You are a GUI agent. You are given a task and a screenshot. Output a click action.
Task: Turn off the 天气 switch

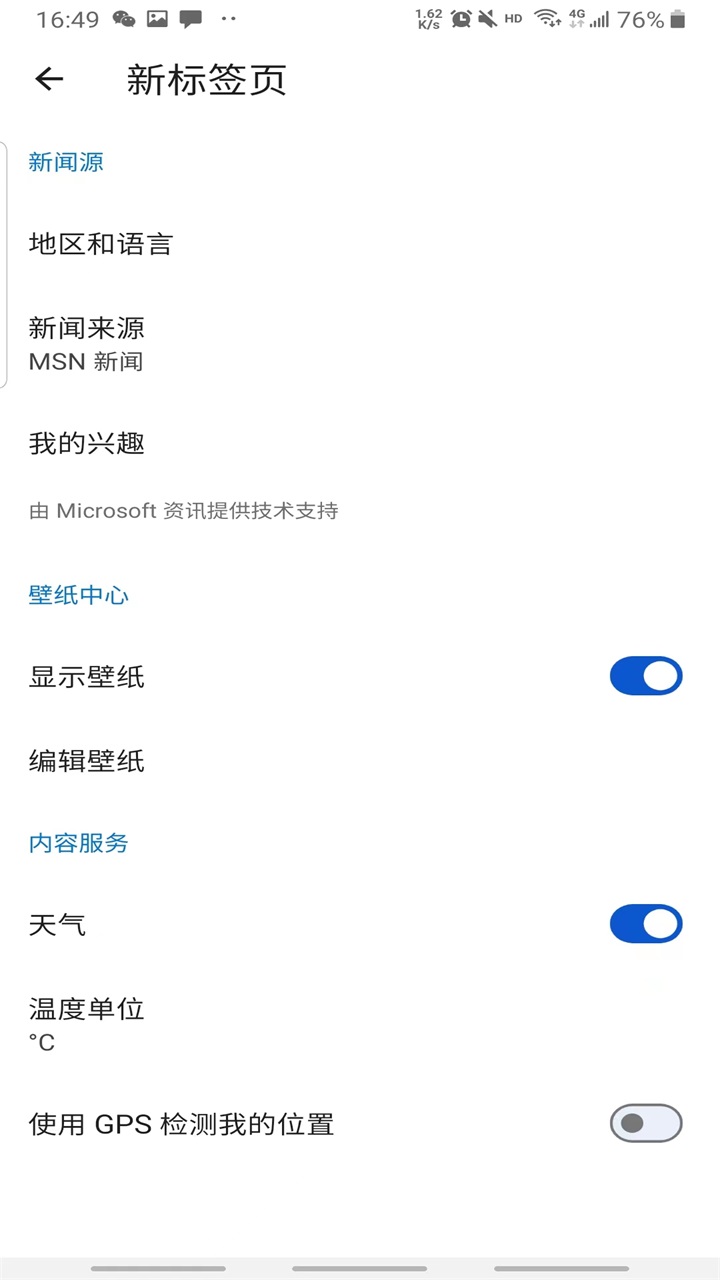646,924
